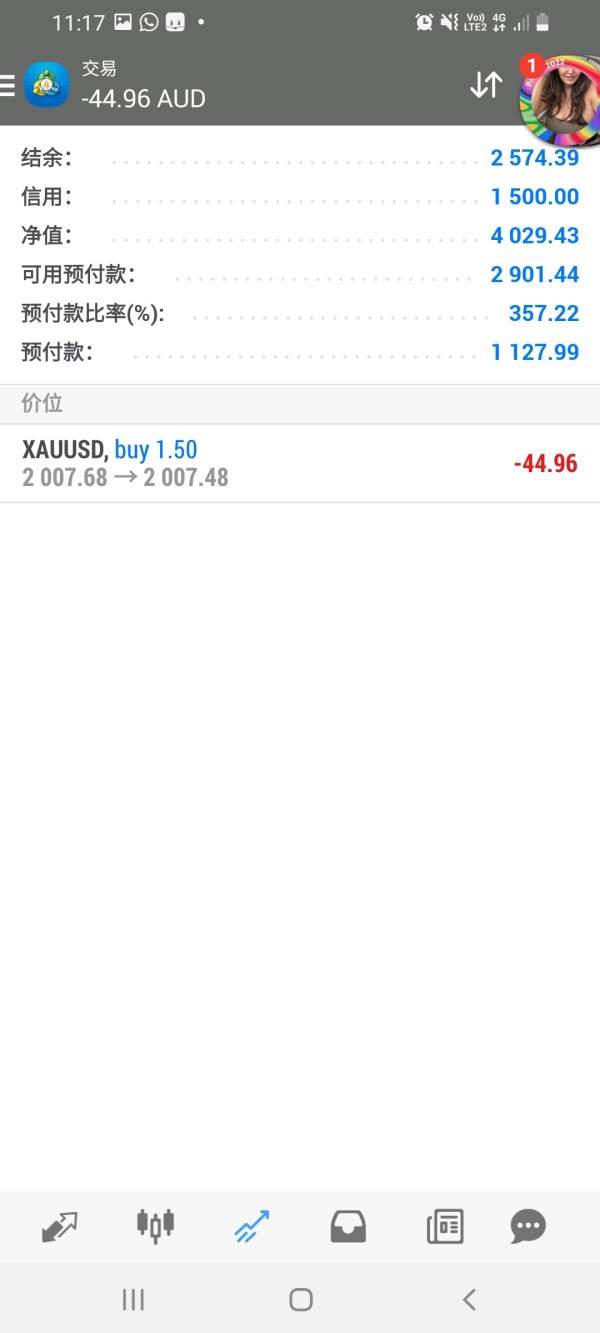Open the Chat messages tab
Image resolution: width=600 pixels, height=1333 pixels.
point(528,1226)
